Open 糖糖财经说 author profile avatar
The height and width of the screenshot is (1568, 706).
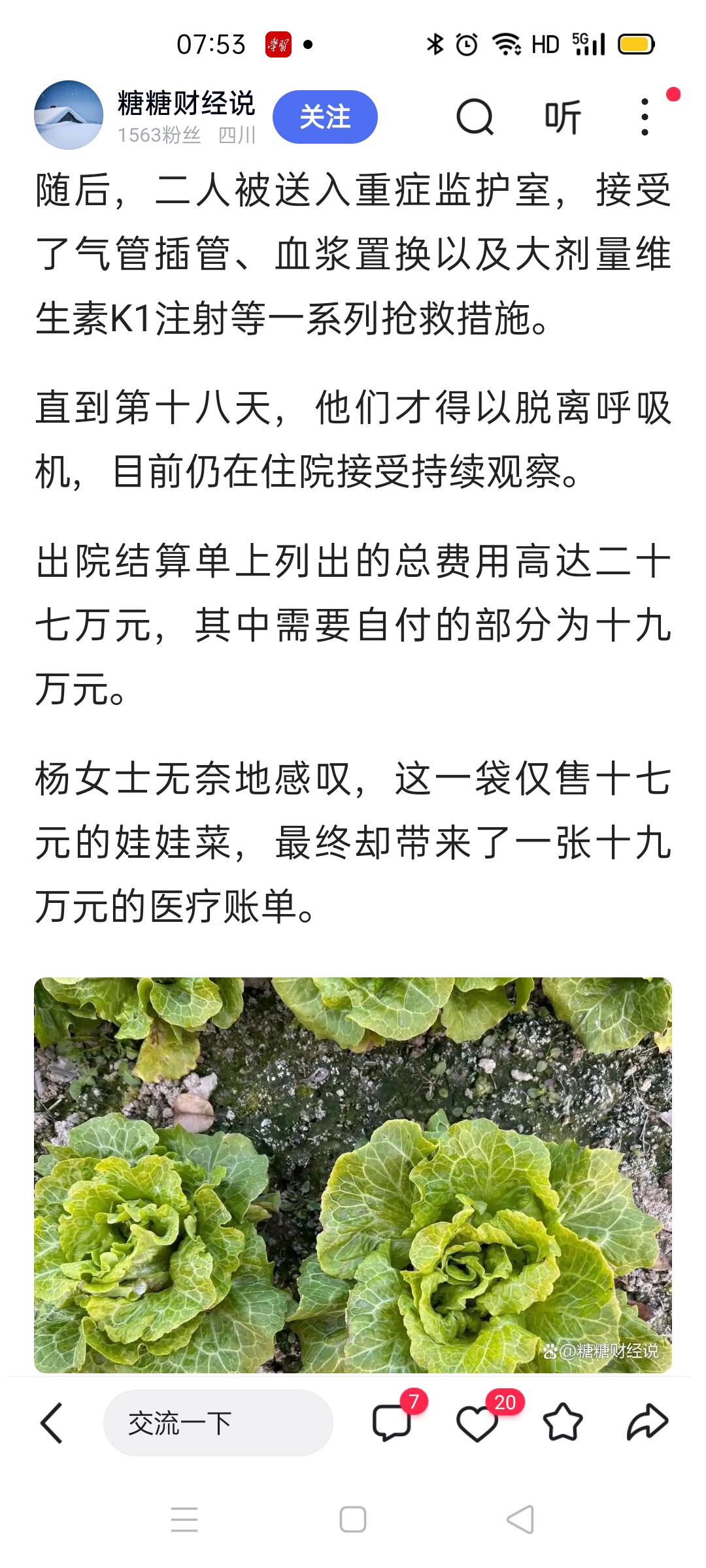pos(69,115)
